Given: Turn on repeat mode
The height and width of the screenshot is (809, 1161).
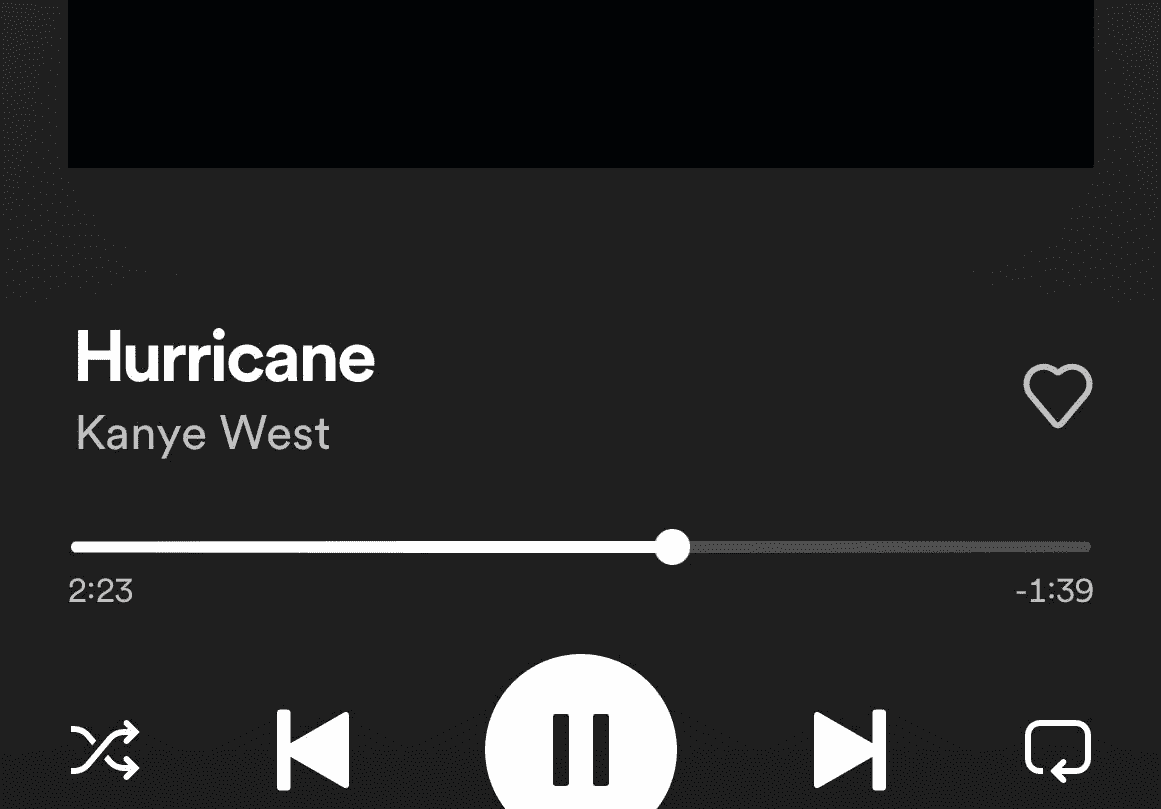Looking at the screenshot, I should click(1058, 749).
